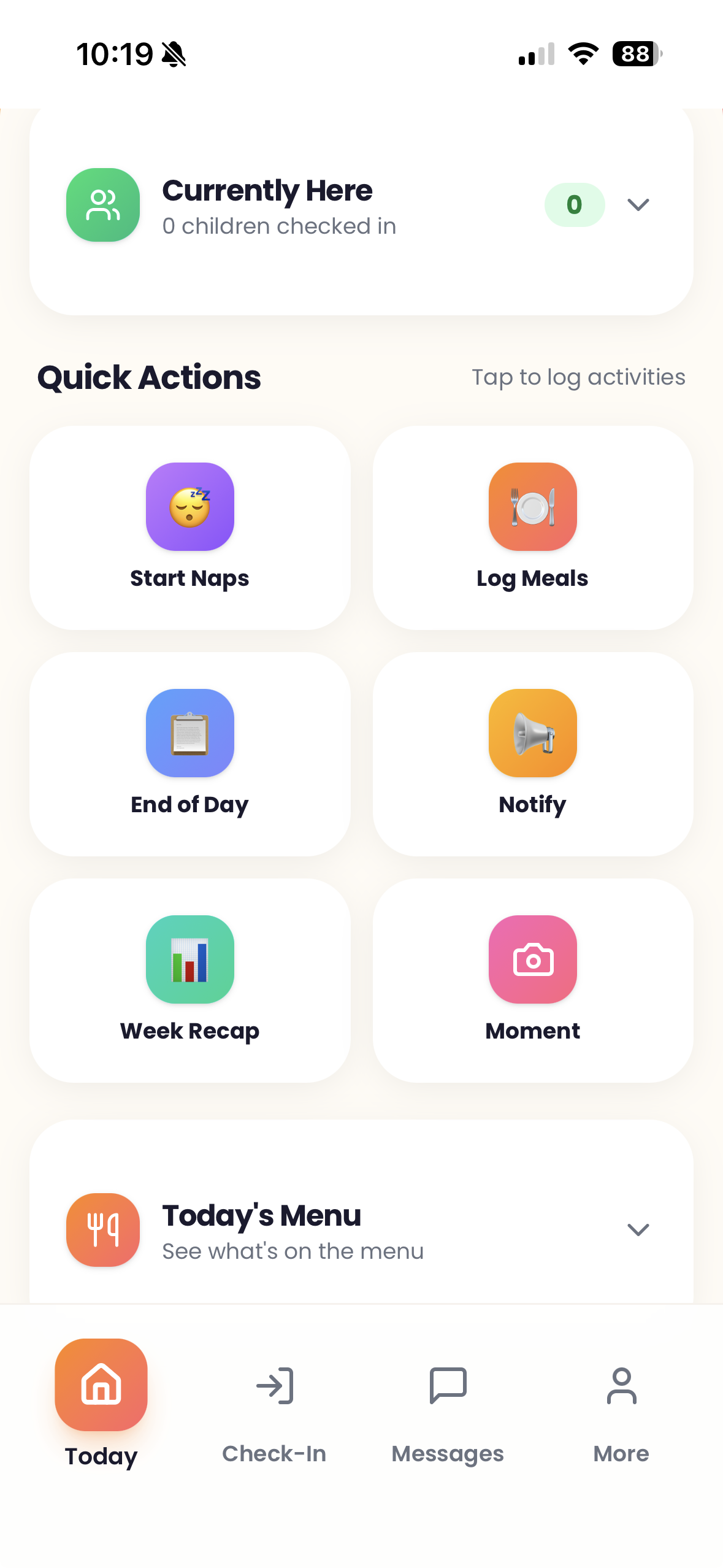The width and height of the screenshot is (723, 1568).
Task: Expand Today's Menu details
Action: point(637,1229)
